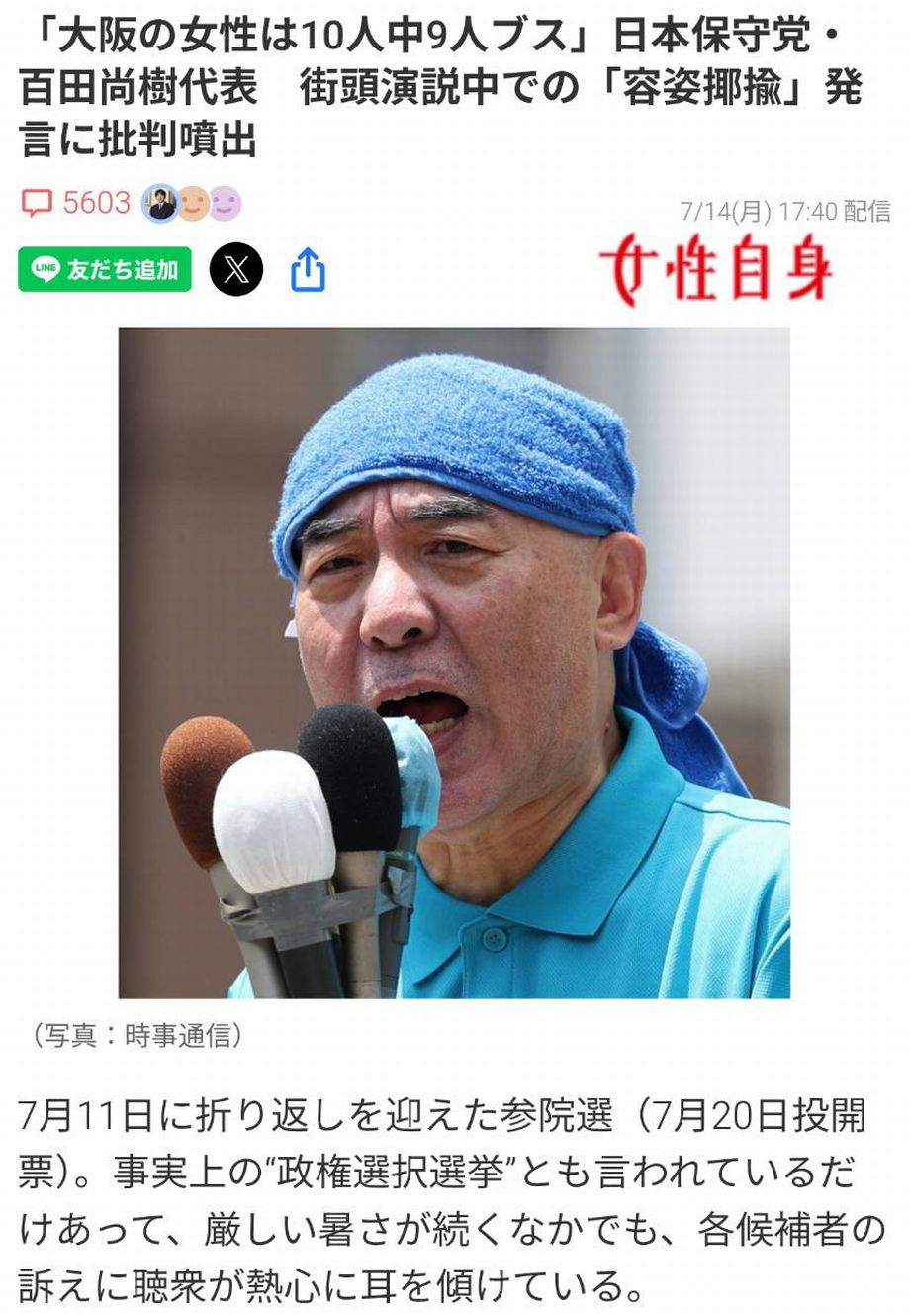Open the share options icon

point(308,269)
